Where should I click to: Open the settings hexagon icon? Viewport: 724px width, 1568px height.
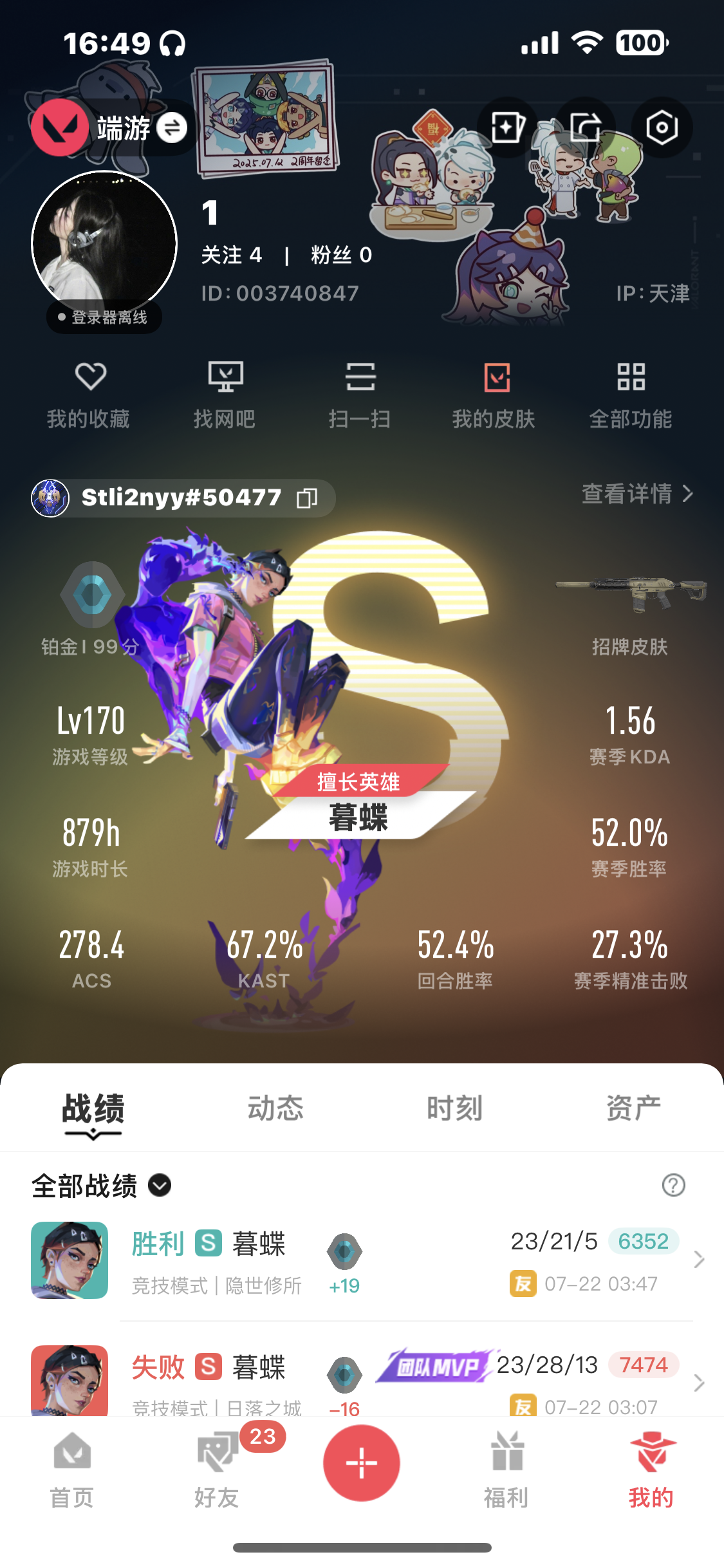click(662, 127)
